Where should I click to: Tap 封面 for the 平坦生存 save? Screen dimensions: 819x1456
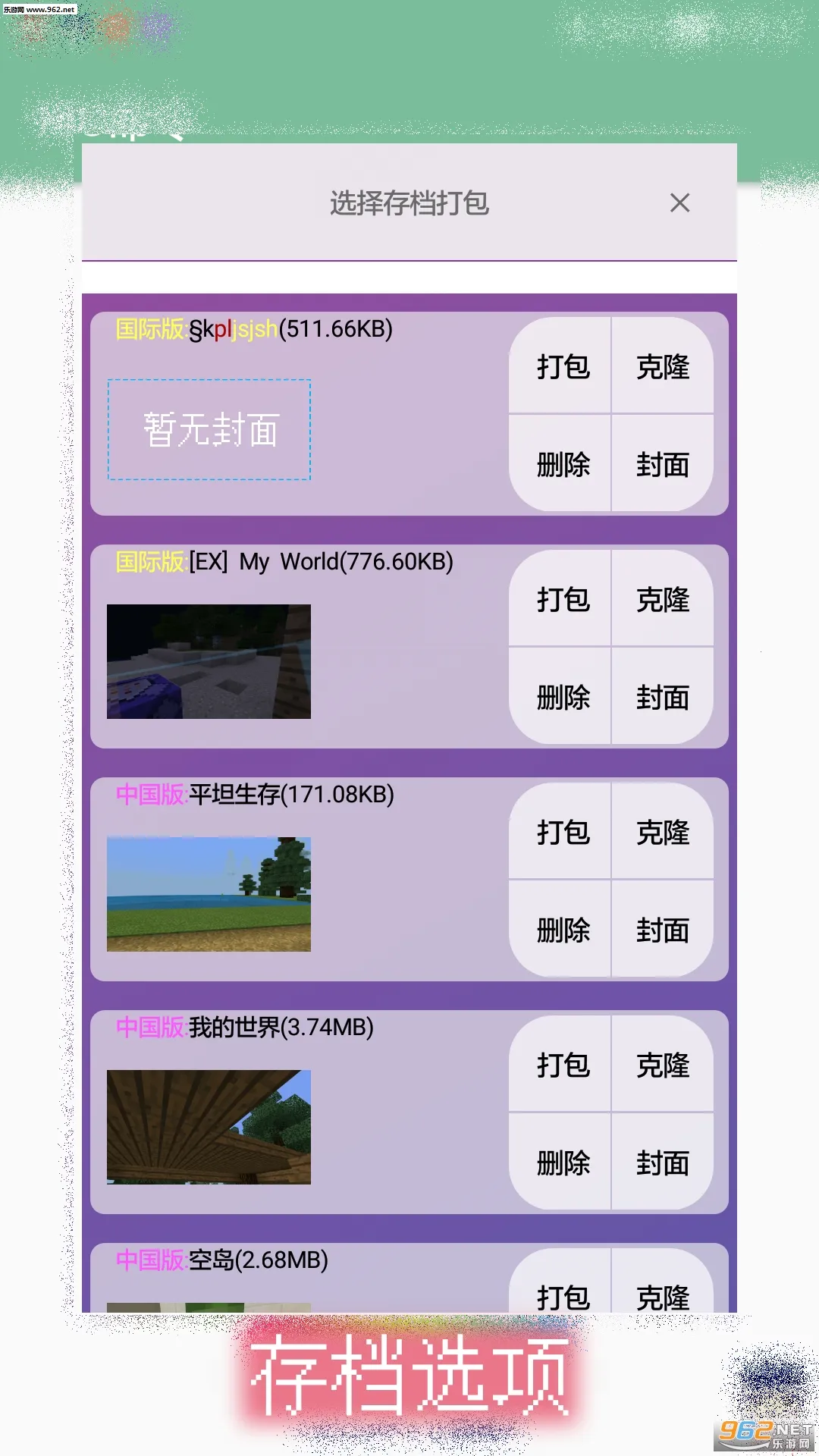(662, 930)
